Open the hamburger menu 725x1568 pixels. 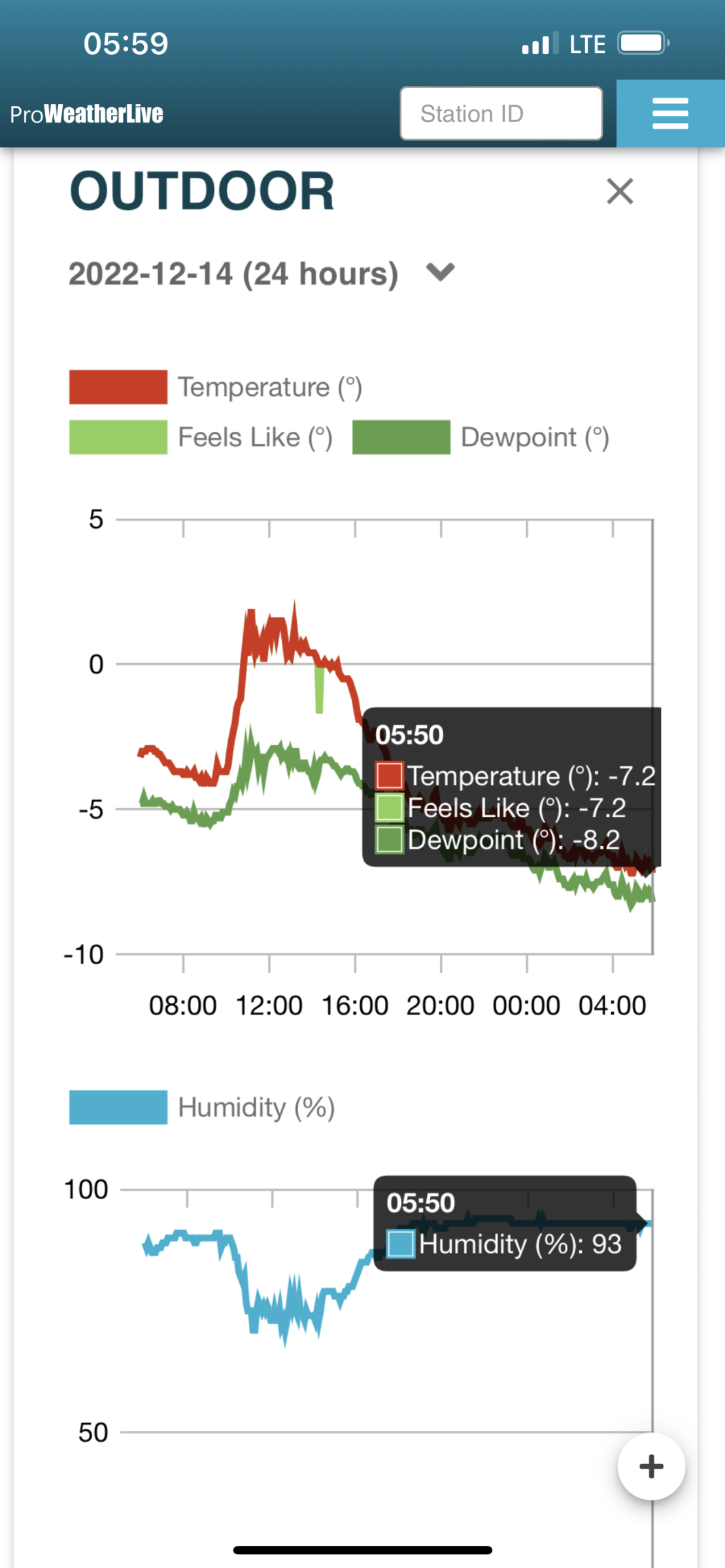(670, 114)
